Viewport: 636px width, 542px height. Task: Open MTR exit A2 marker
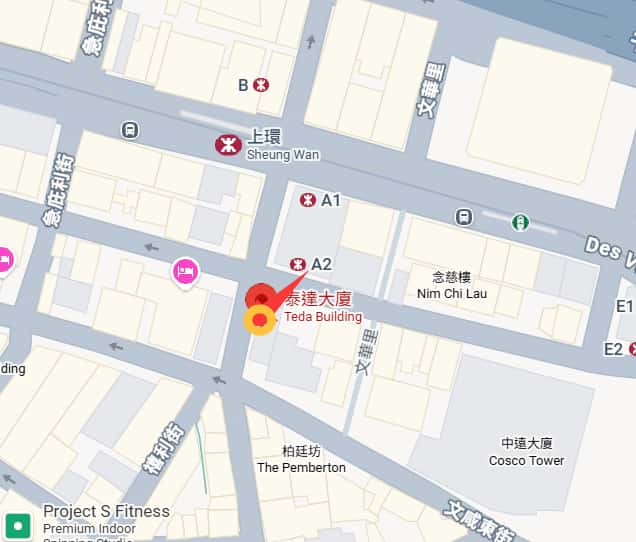point(298,264)
